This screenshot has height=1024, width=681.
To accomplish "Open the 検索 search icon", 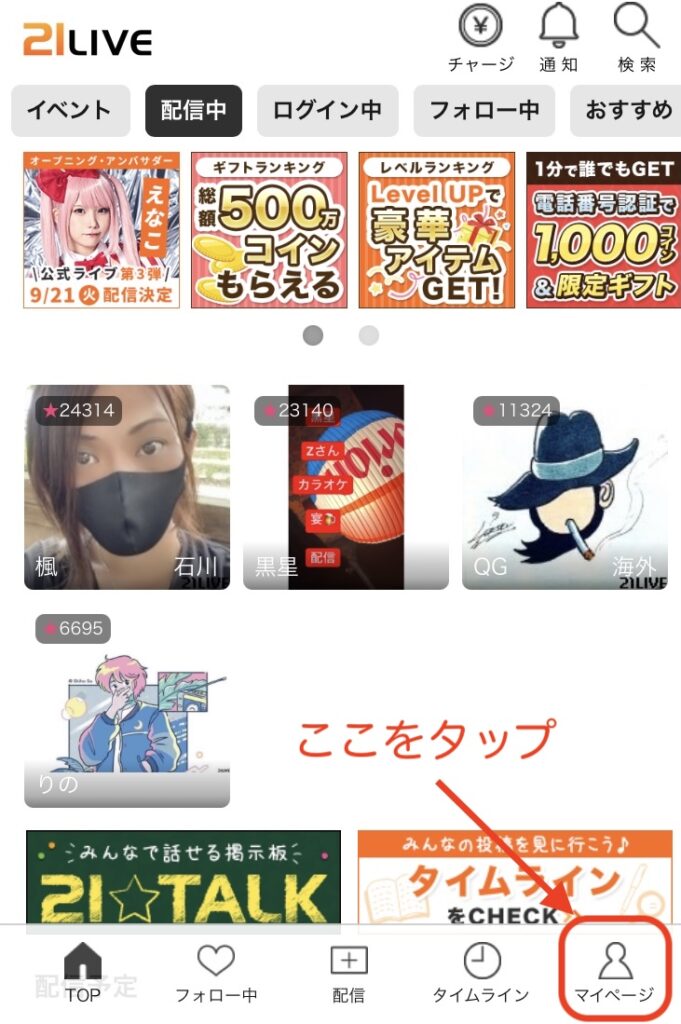I will (636, 36).
